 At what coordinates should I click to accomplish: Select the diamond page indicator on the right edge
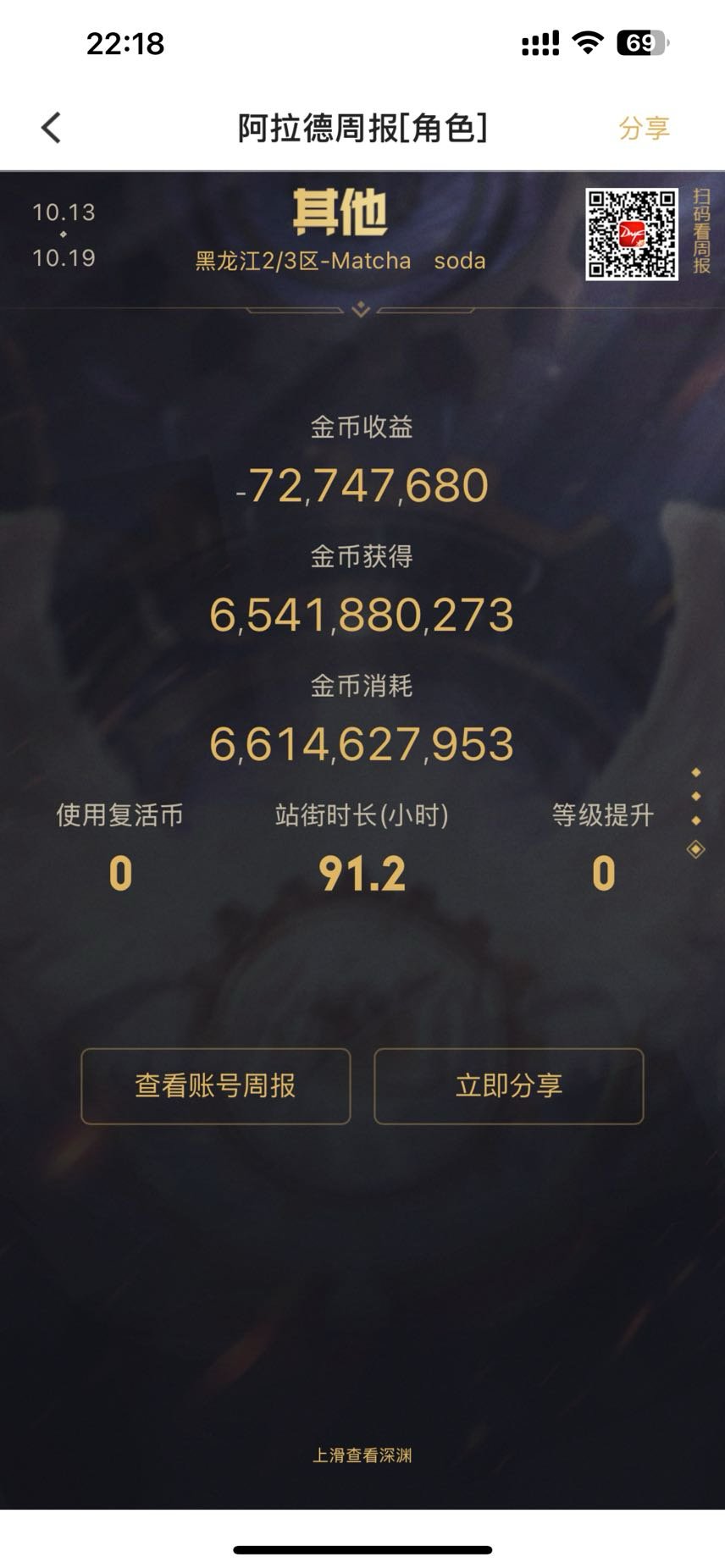pos(695,848)
